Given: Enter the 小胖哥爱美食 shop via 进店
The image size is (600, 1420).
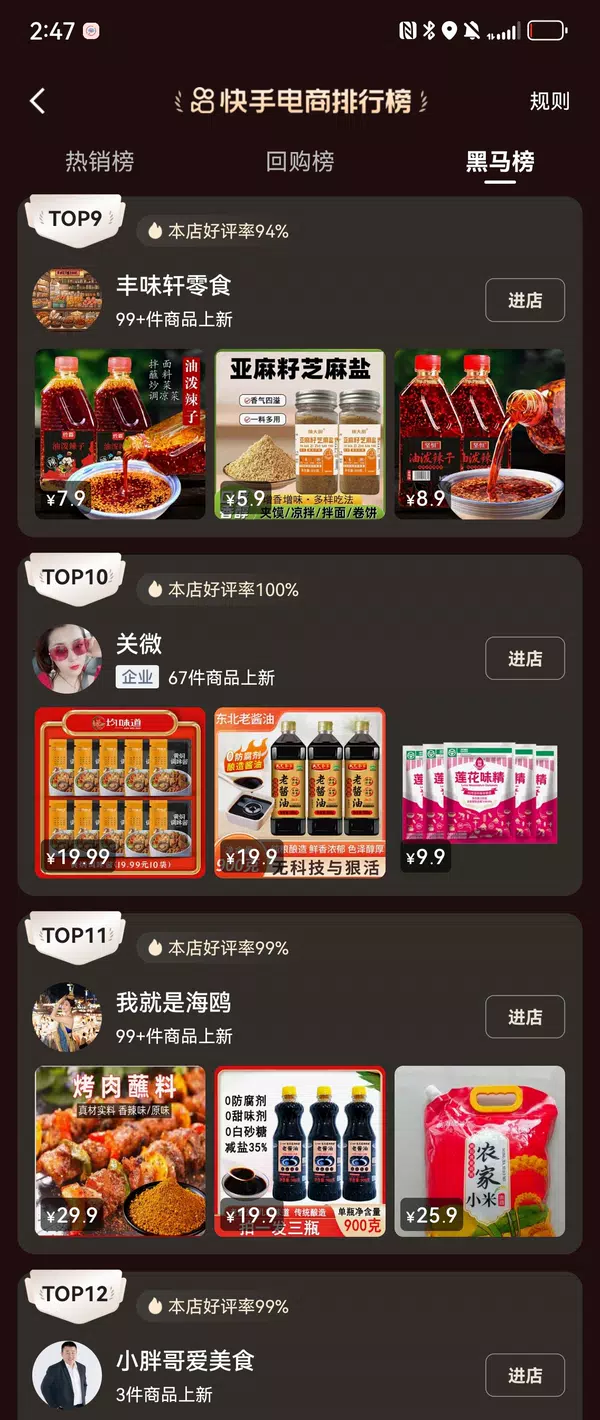Looking at the screenshot, I should [525, 1375].
